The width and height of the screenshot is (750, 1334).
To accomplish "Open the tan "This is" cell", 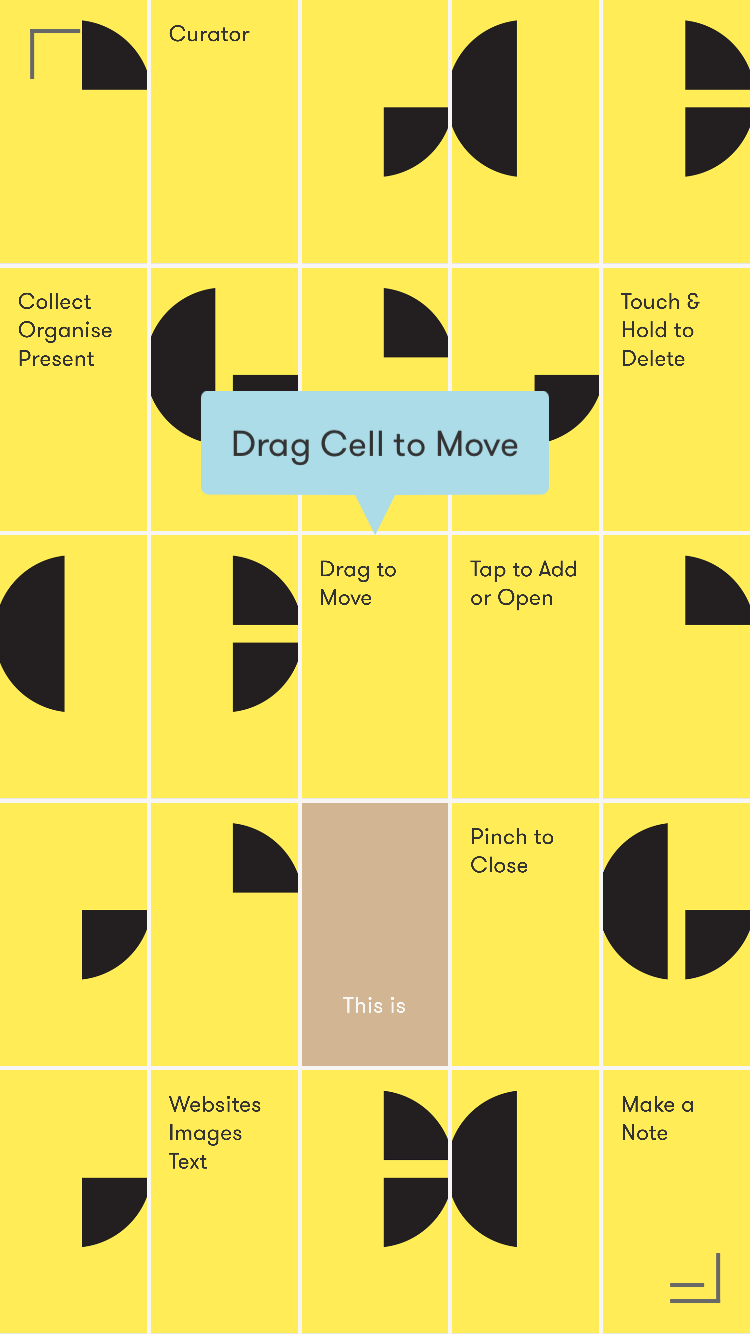I will 374,934.
